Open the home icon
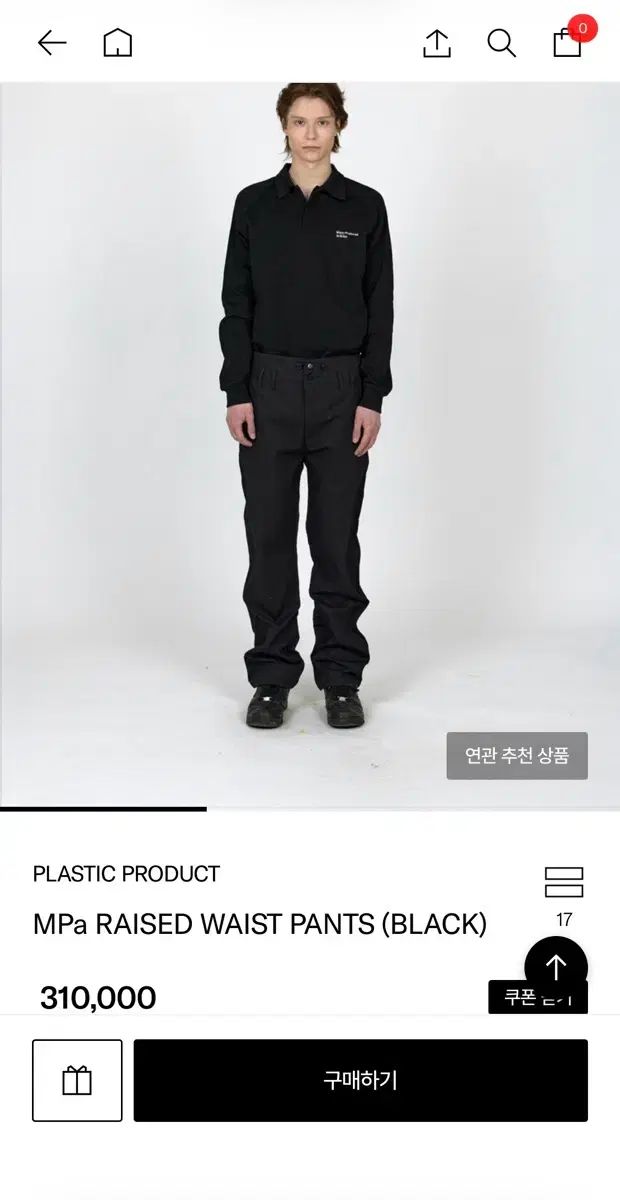The image size is (620, 1200). tap(118, 42)
